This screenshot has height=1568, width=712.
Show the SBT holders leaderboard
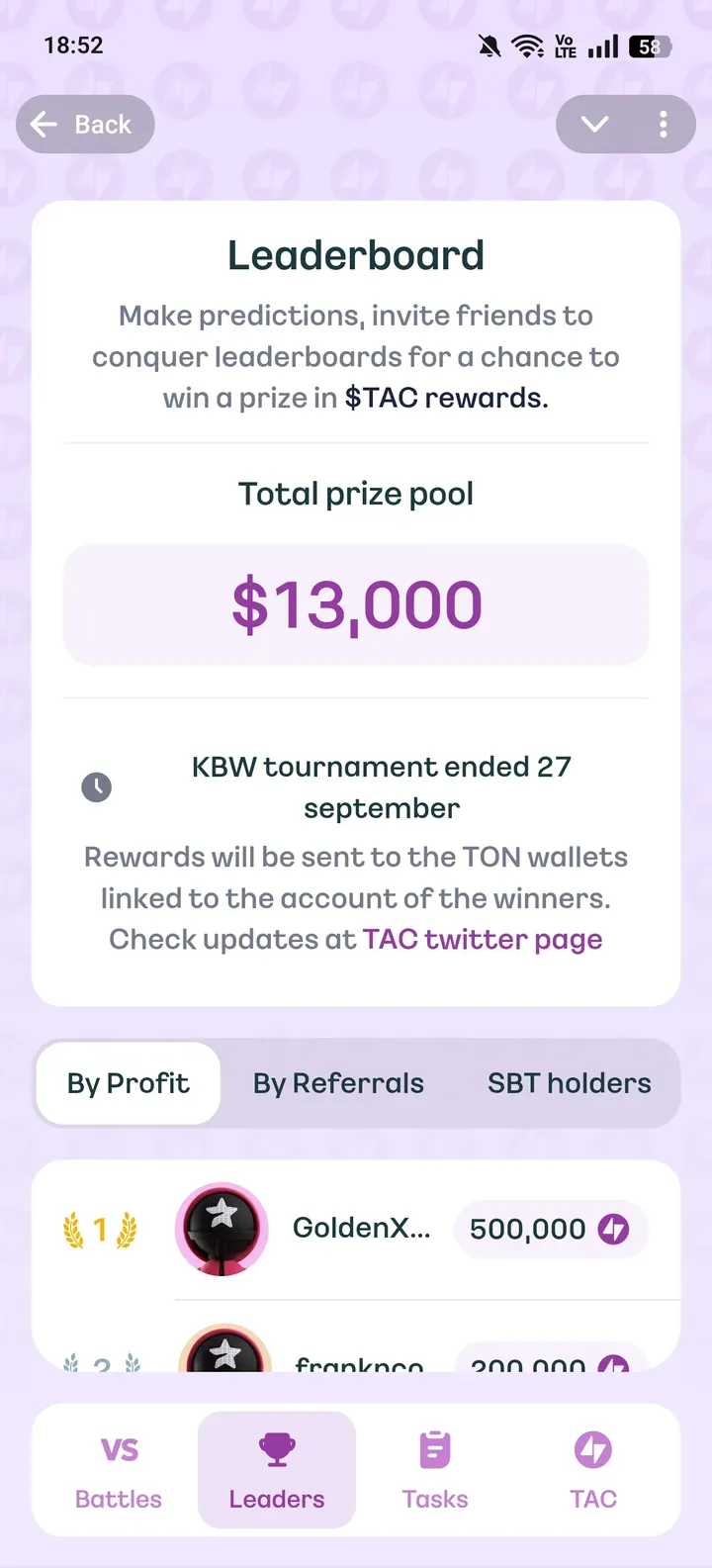pos(569,1083)
